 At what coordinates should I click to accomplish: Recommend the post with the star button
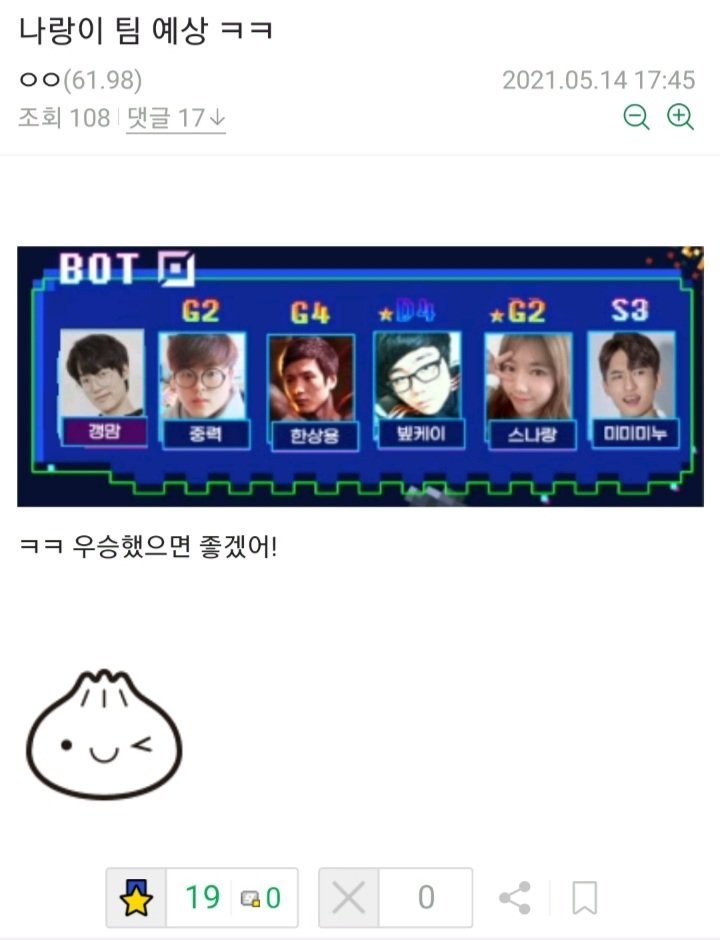(x=135, y=898)
